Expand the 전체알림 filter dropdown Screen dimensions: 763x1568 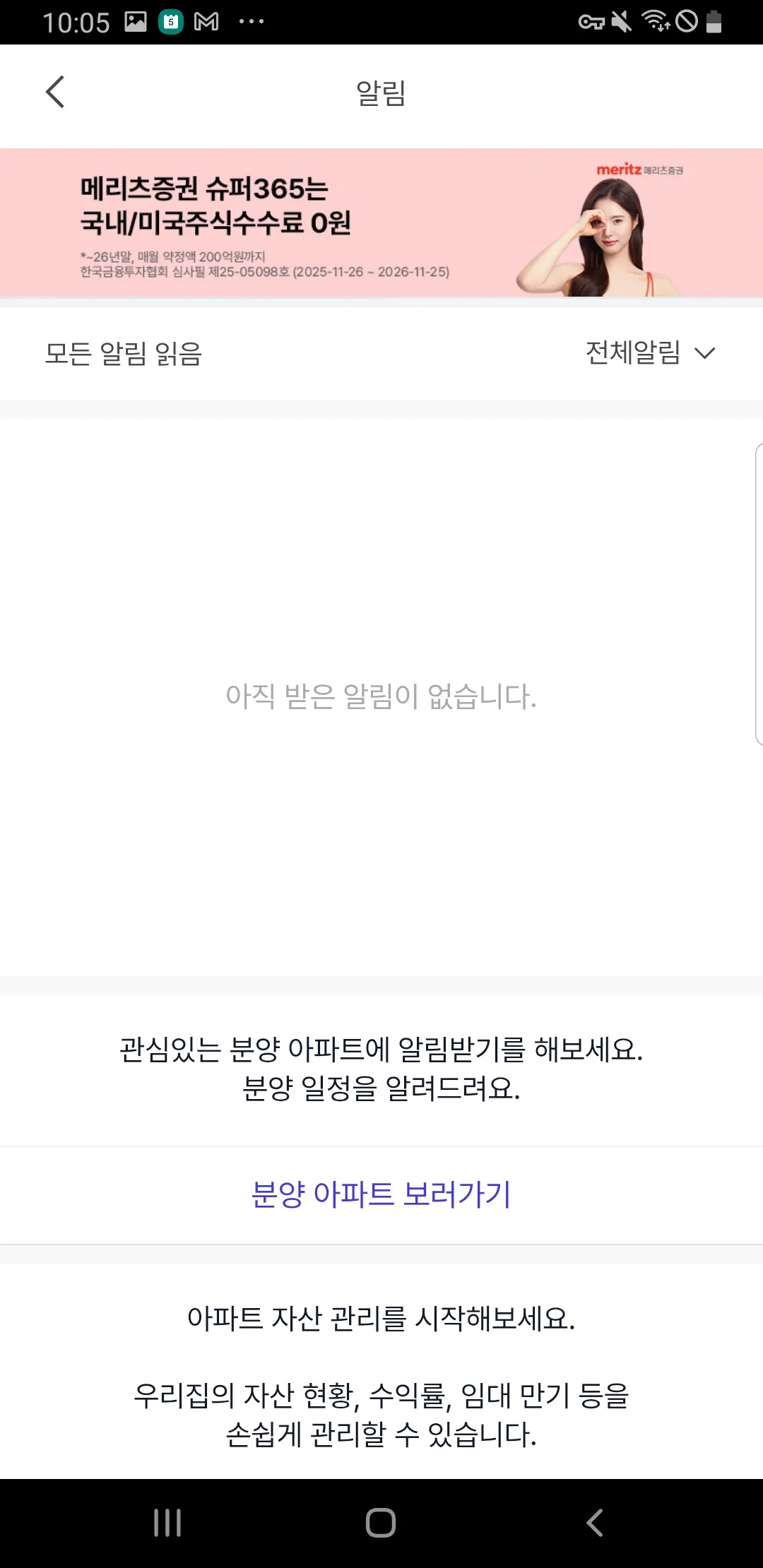pos(650,352)
